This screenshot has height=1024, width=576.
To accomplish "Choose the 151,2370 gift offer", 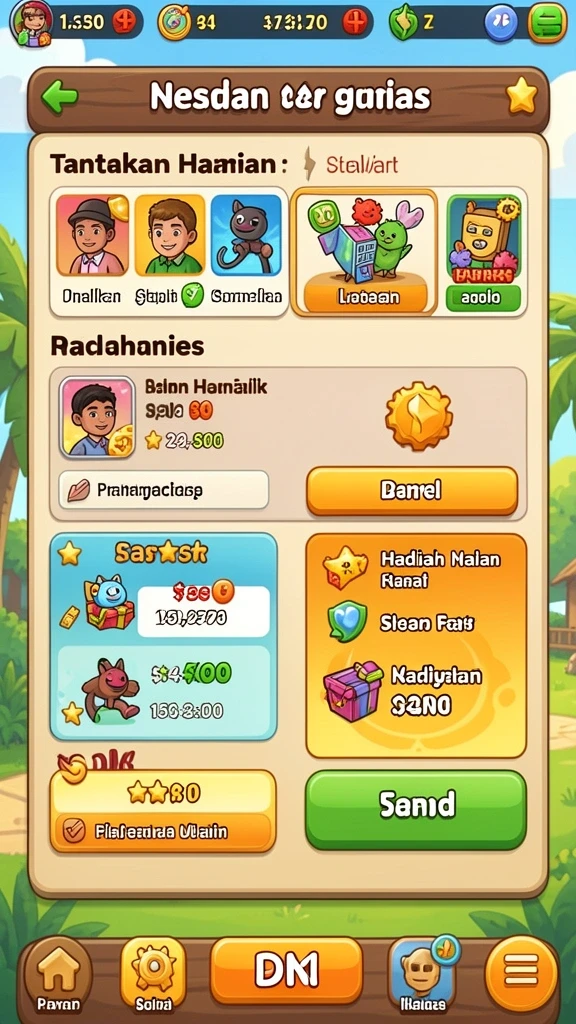I will pos(164,604).
